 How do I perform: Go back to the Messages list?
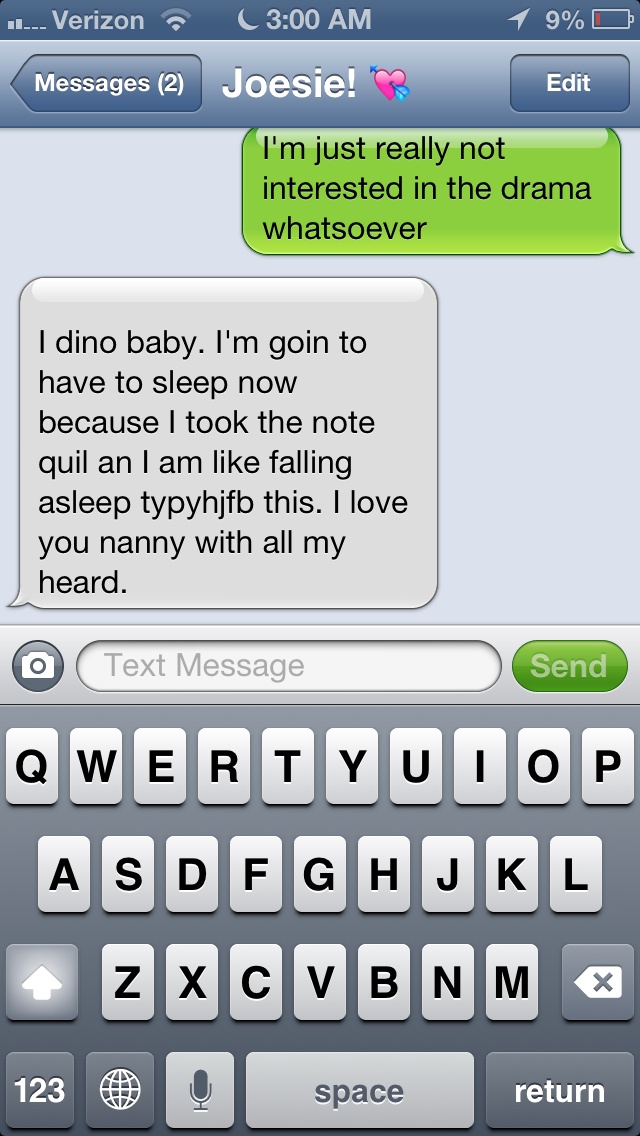(107, 84)
